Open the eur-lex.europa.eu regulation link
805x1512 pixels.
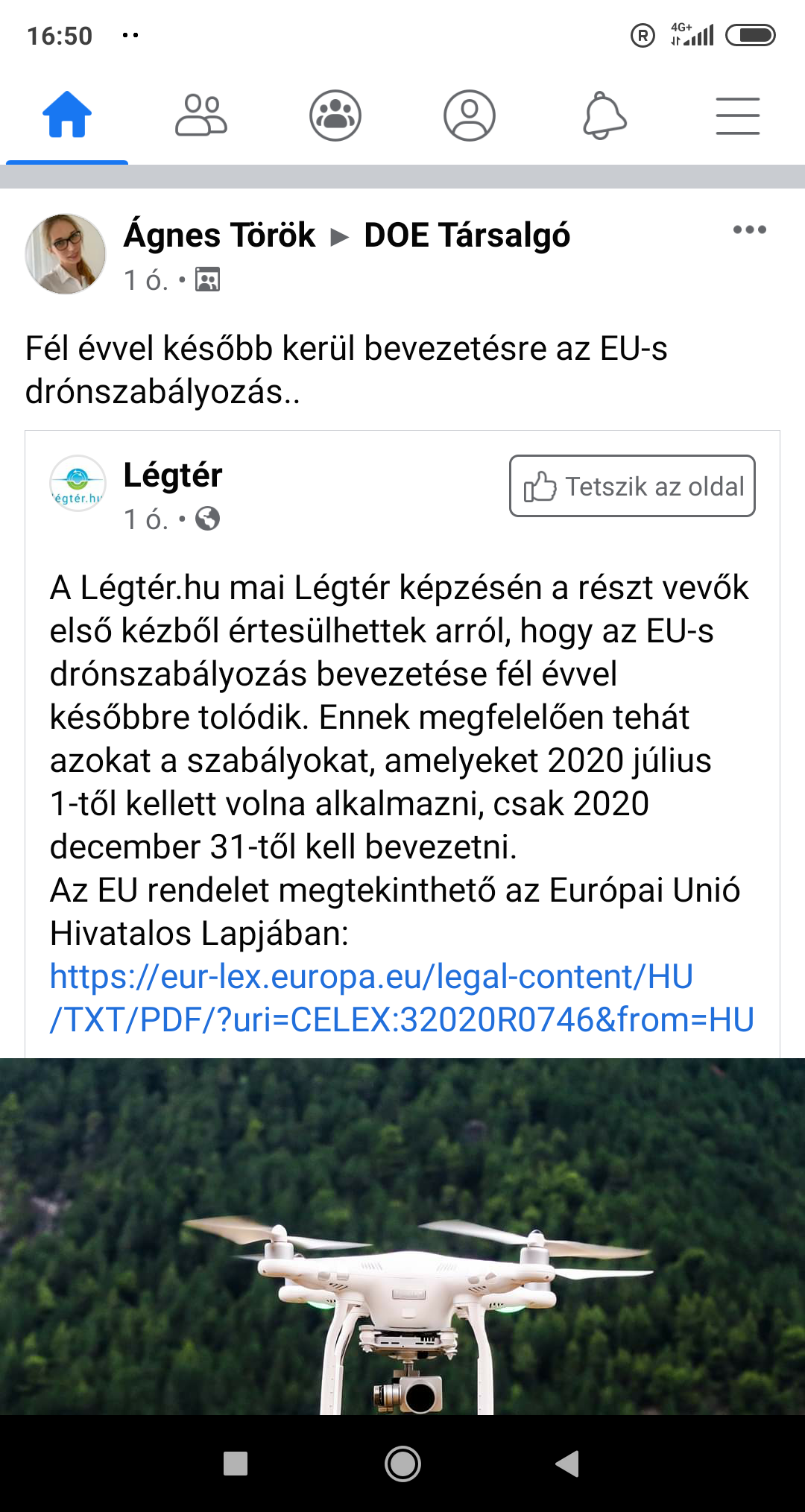pos(401,998)
